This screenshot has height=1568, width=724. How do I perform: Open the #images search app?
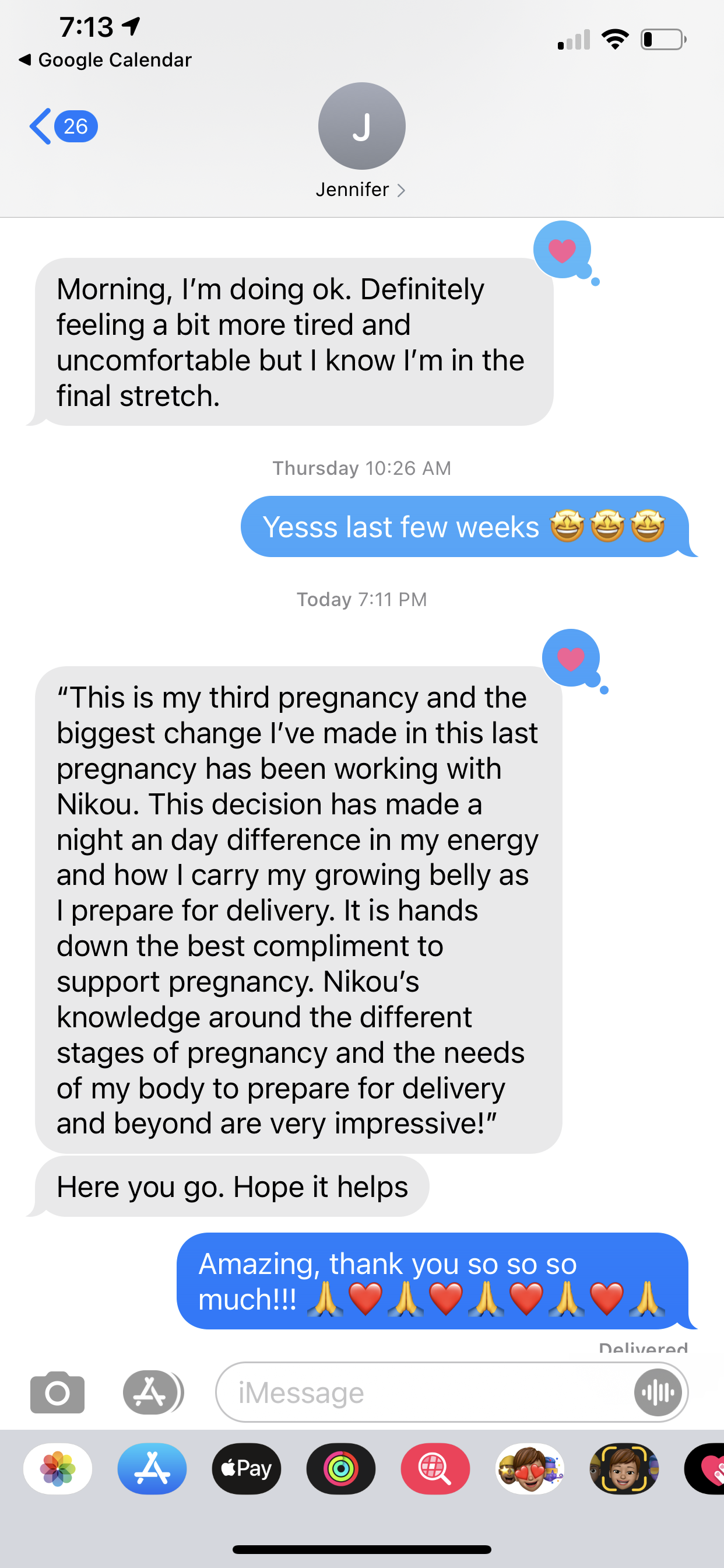(435, 1469)
